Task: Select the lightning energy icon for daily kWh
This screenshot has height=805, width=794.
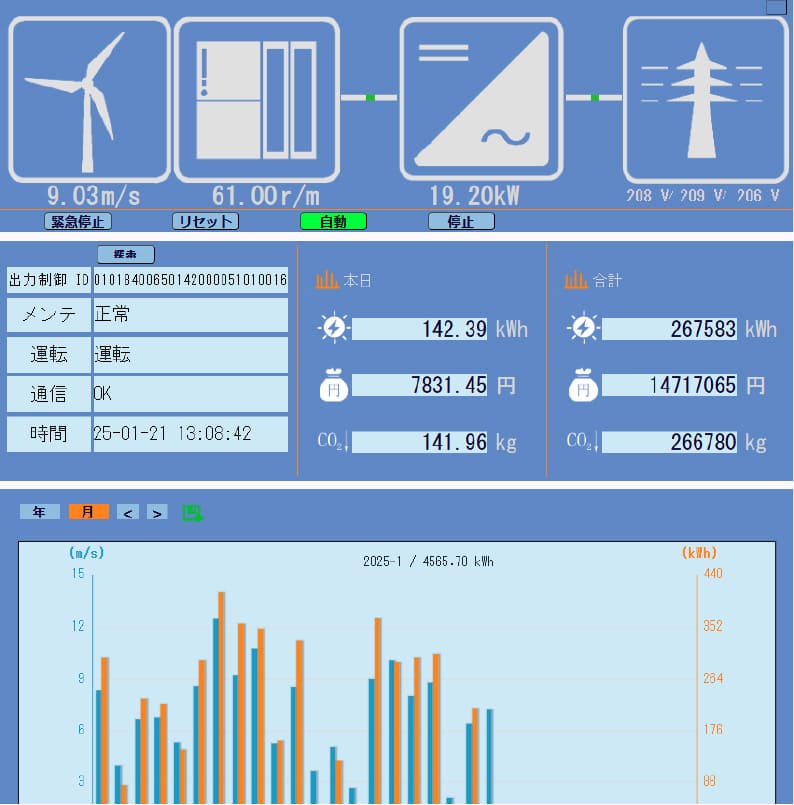Action: pyautogui.click(x=334, y=327)
